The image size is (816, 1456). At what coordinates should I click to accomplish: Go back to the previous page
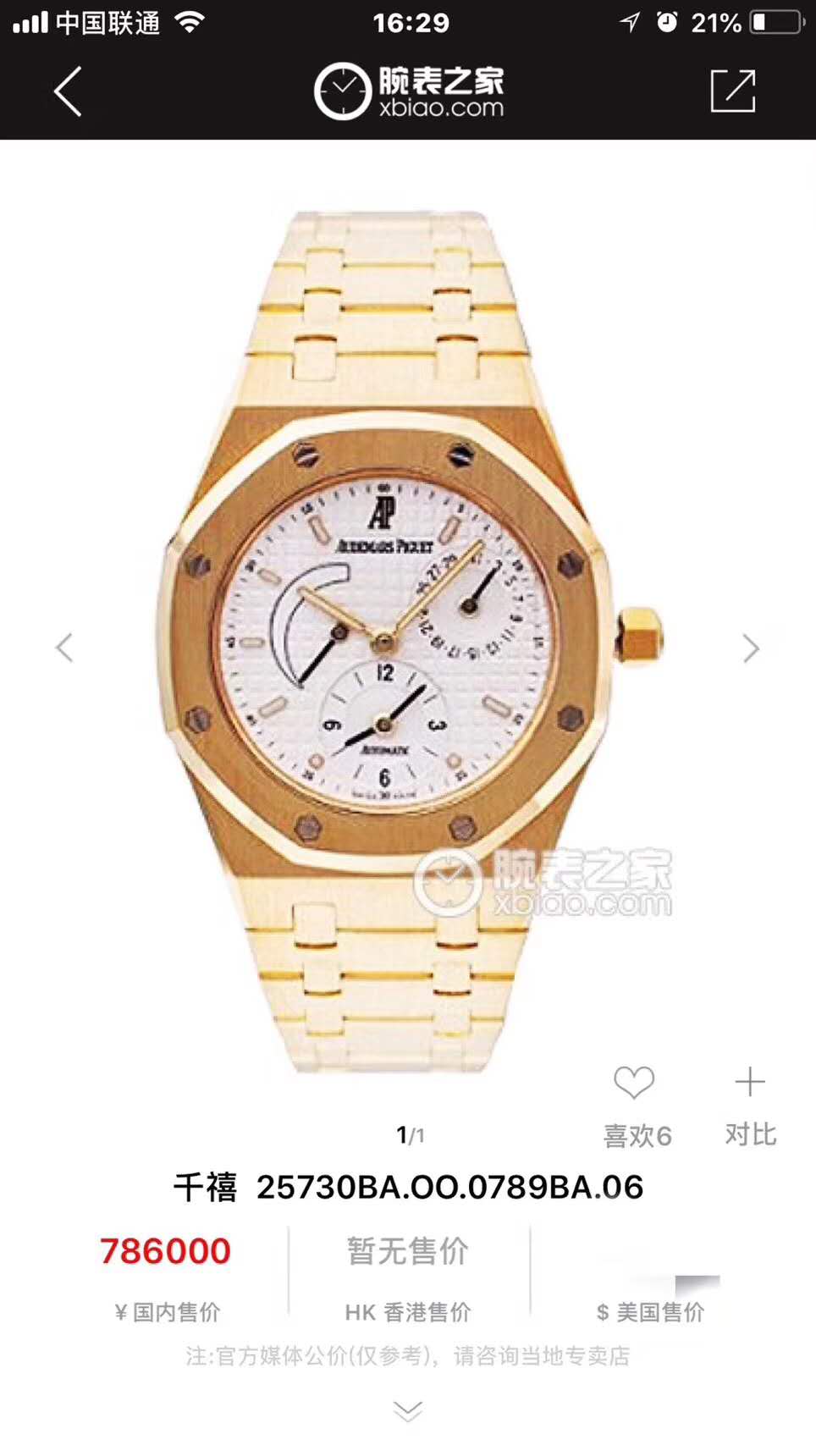(x=68, y=91)
